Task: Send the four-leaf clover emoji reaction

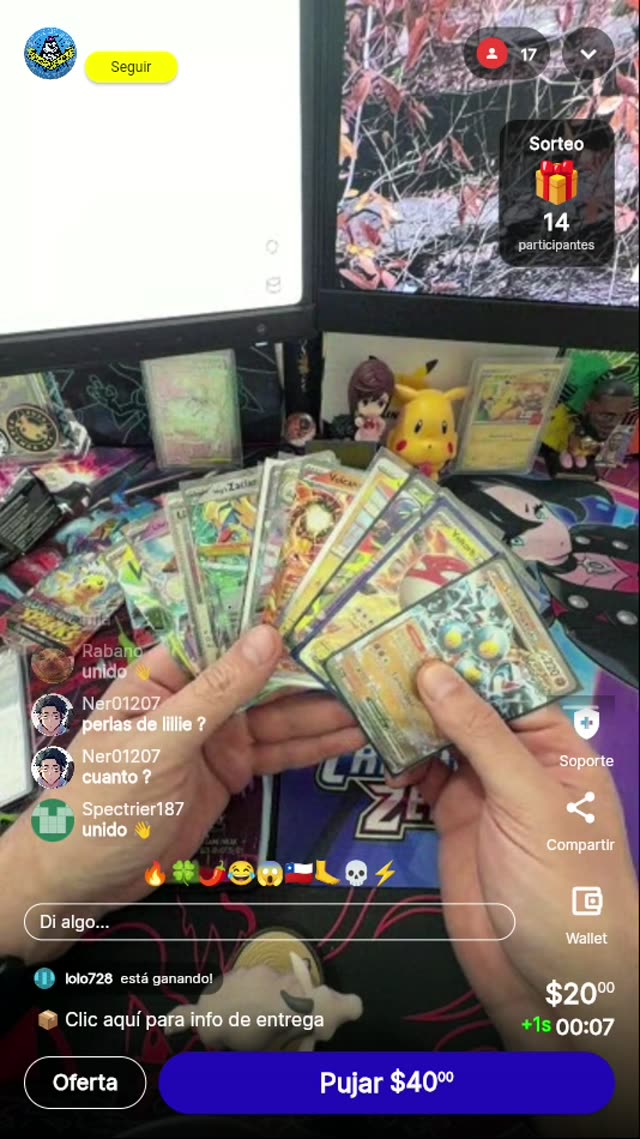Action: click(x=183, y=873)
